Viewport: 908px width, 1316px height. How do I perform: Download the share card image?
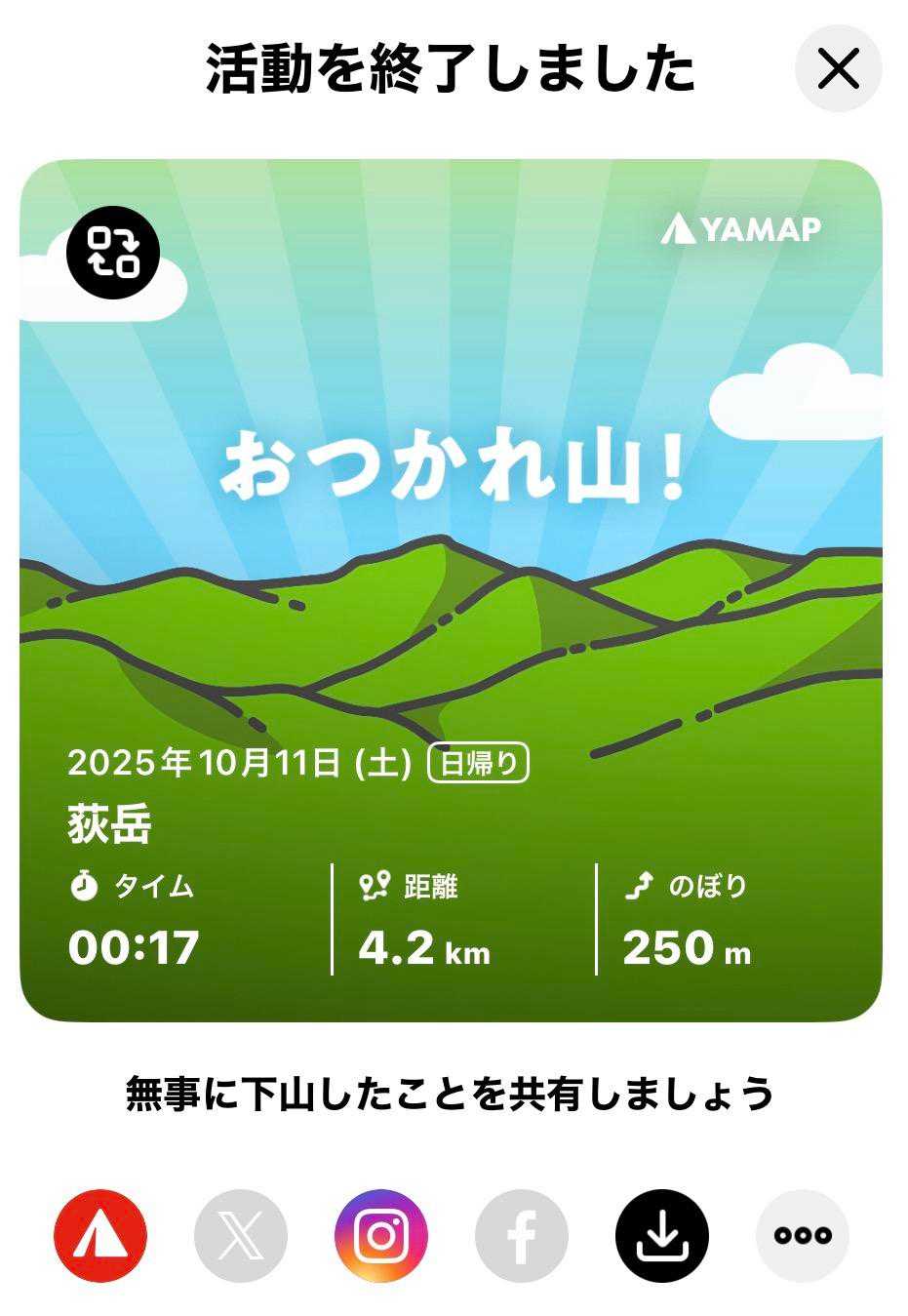click(662, 1235)
